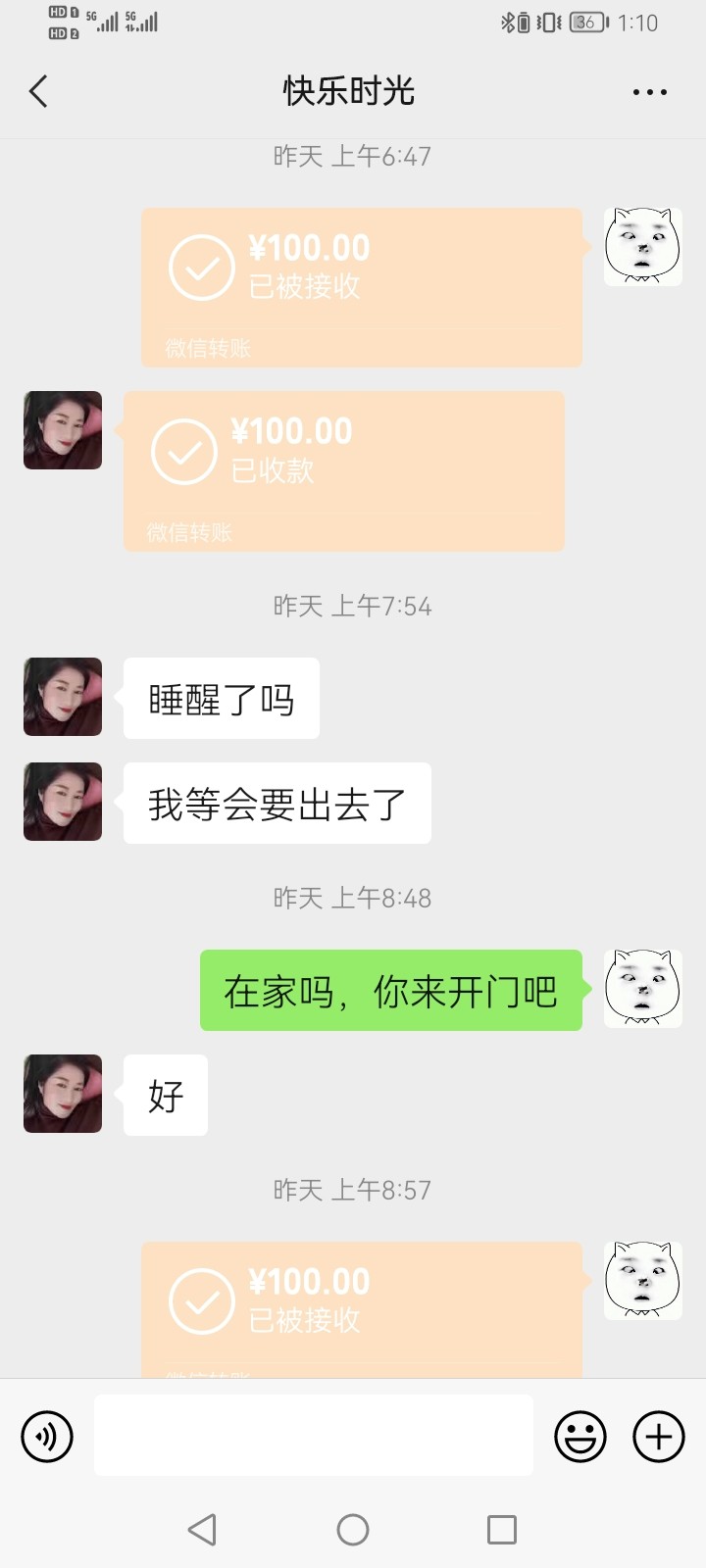Open the emoji picker icon

[580, 1436]
